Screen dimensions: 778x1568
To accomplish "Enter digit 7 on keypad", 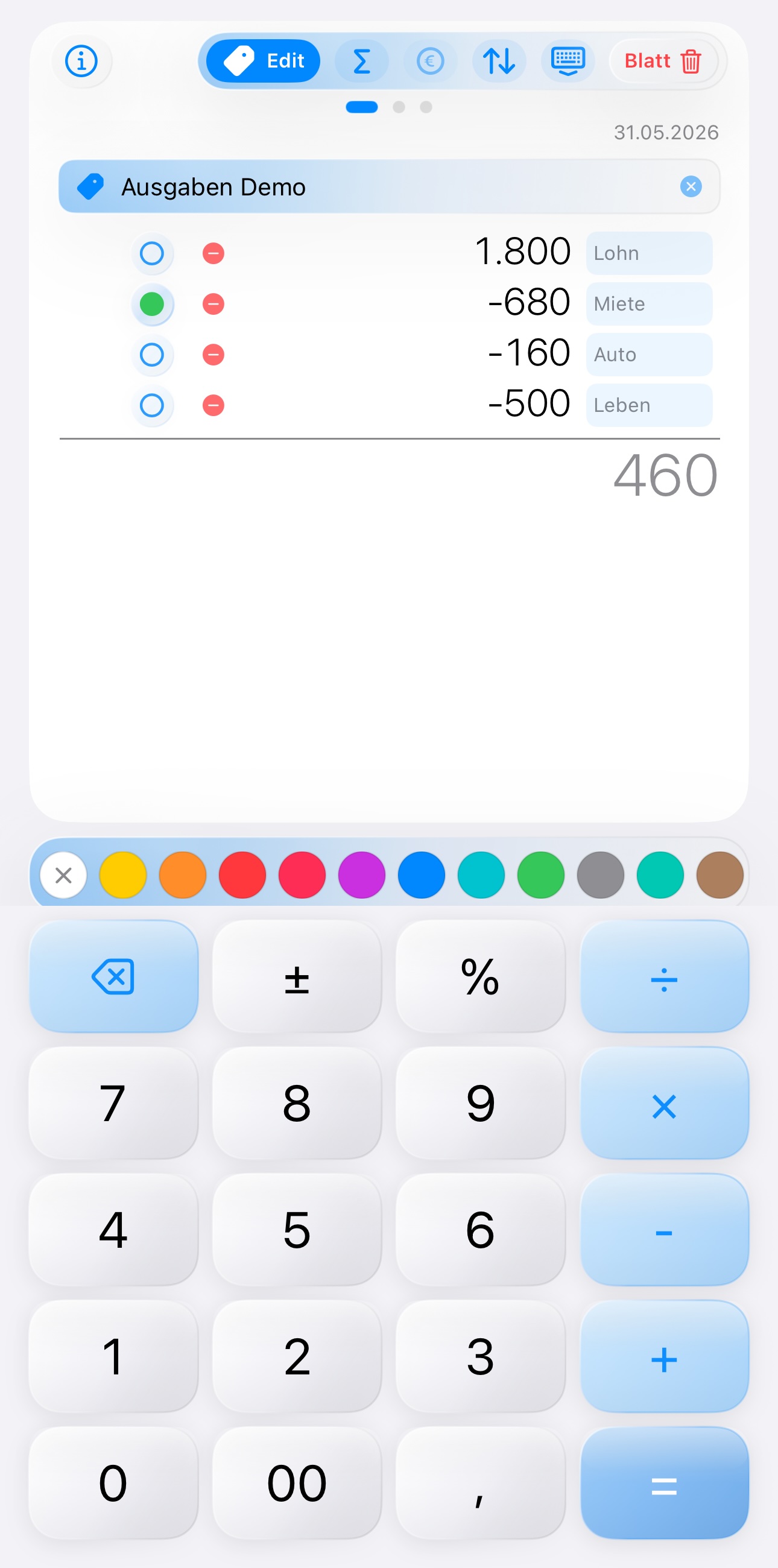I will click(114, 1103).
